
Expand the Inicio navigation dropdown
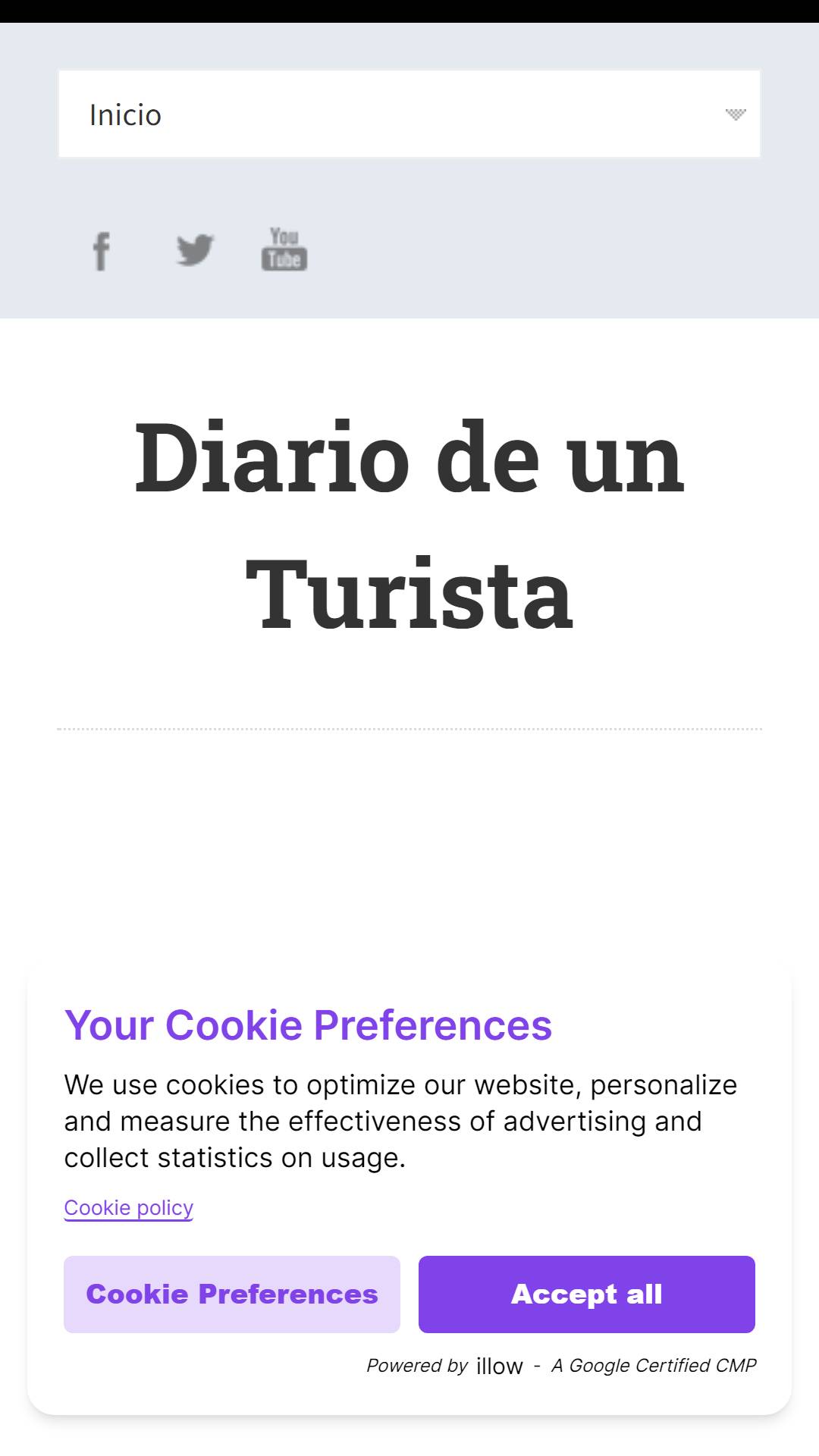click(409, 114)
